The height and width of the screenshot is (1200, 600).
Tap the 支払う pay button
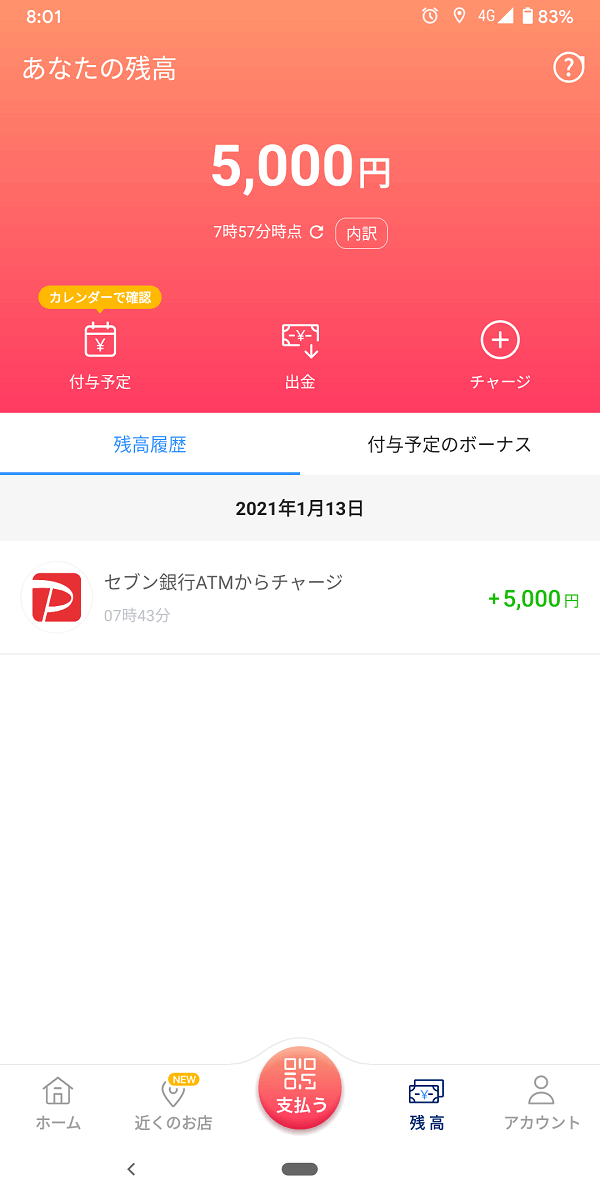click(300, 1088)
